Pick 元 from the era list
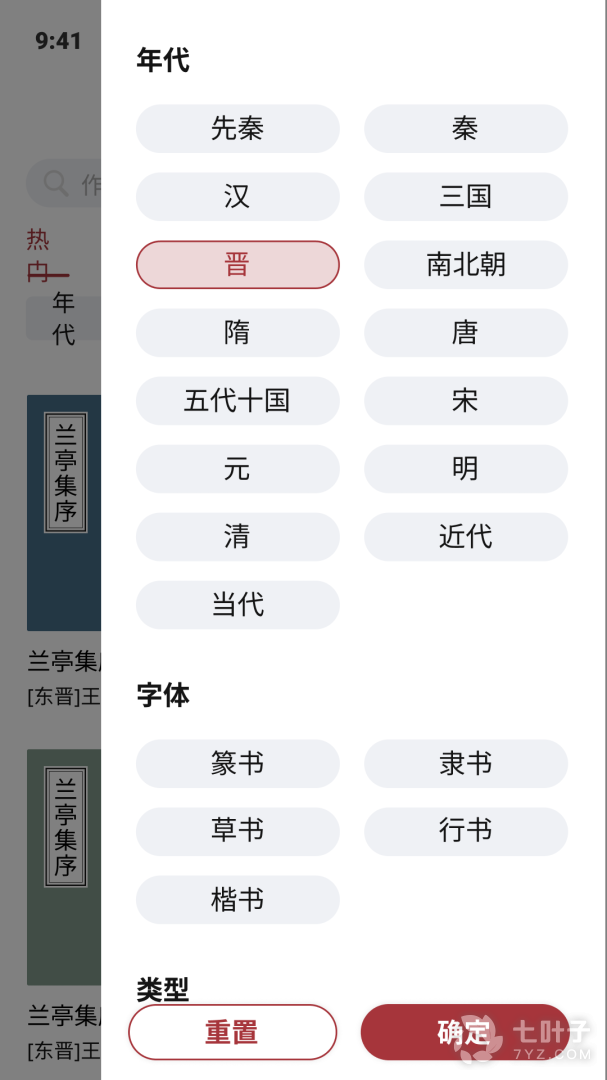Image resolution: width=607 pixels, height=1080 pixels. (238, 469)
